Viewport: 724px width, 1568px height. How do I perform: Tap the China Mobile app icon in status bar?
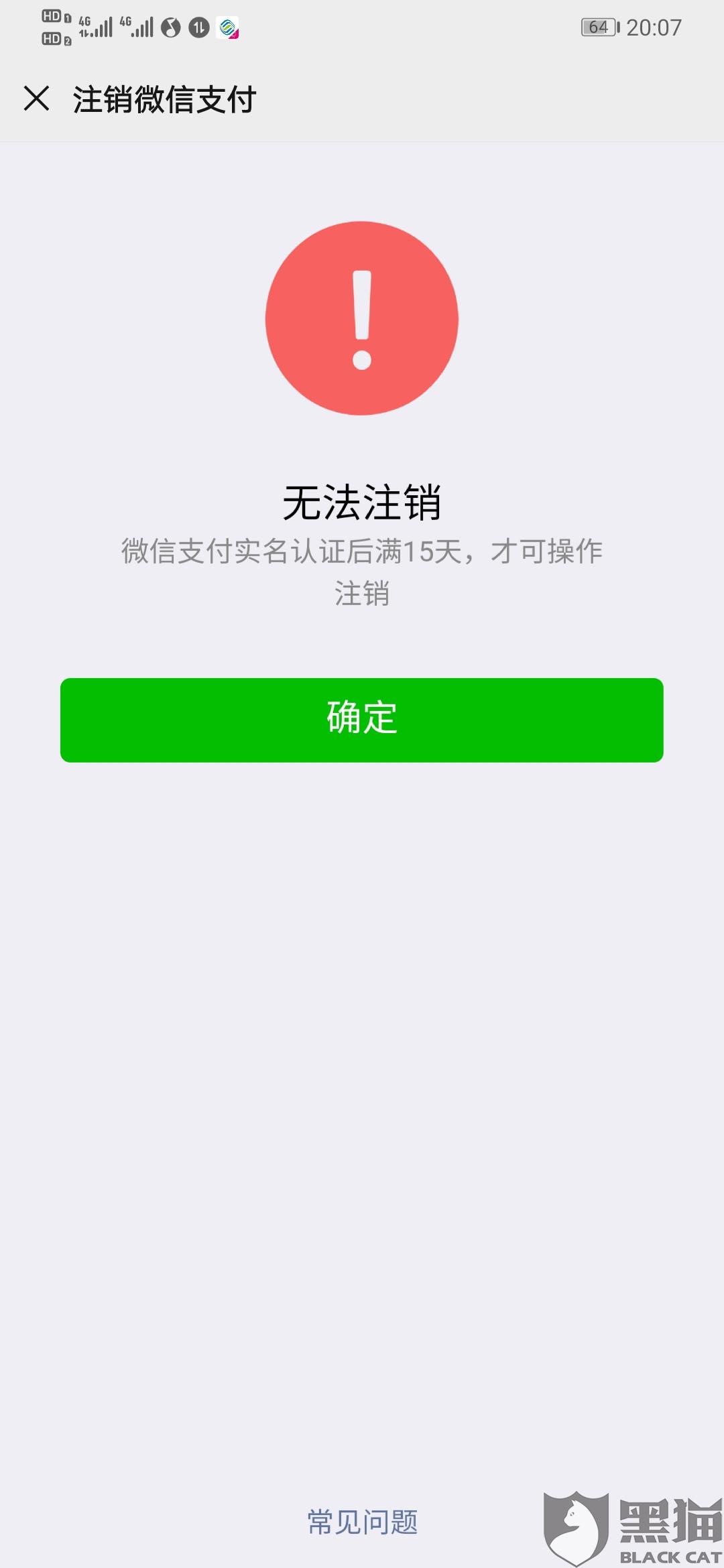click(228, 29)
